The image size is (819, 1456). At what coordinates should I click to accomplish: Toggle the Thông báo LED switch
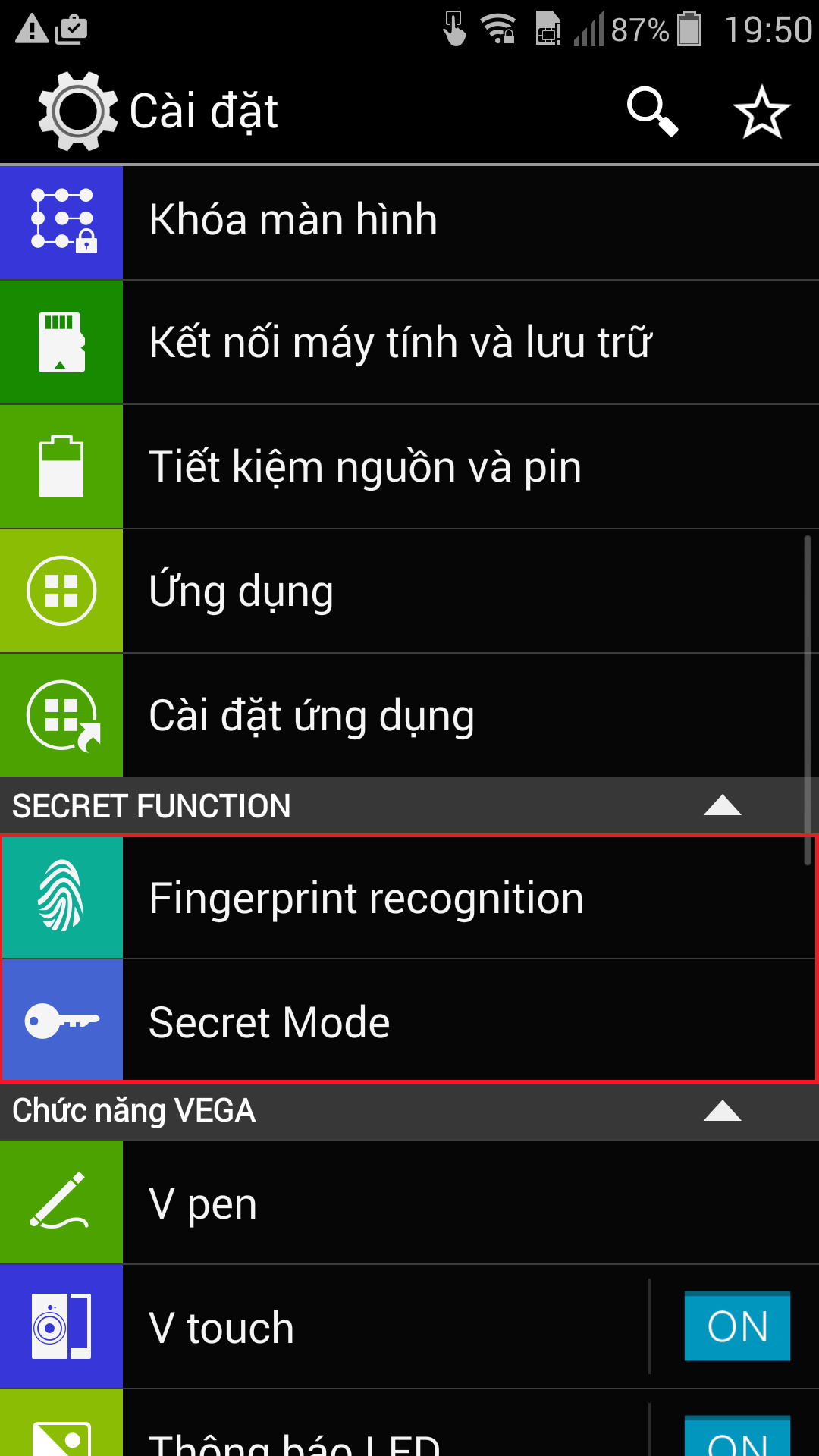click(x=736, y=1437)
